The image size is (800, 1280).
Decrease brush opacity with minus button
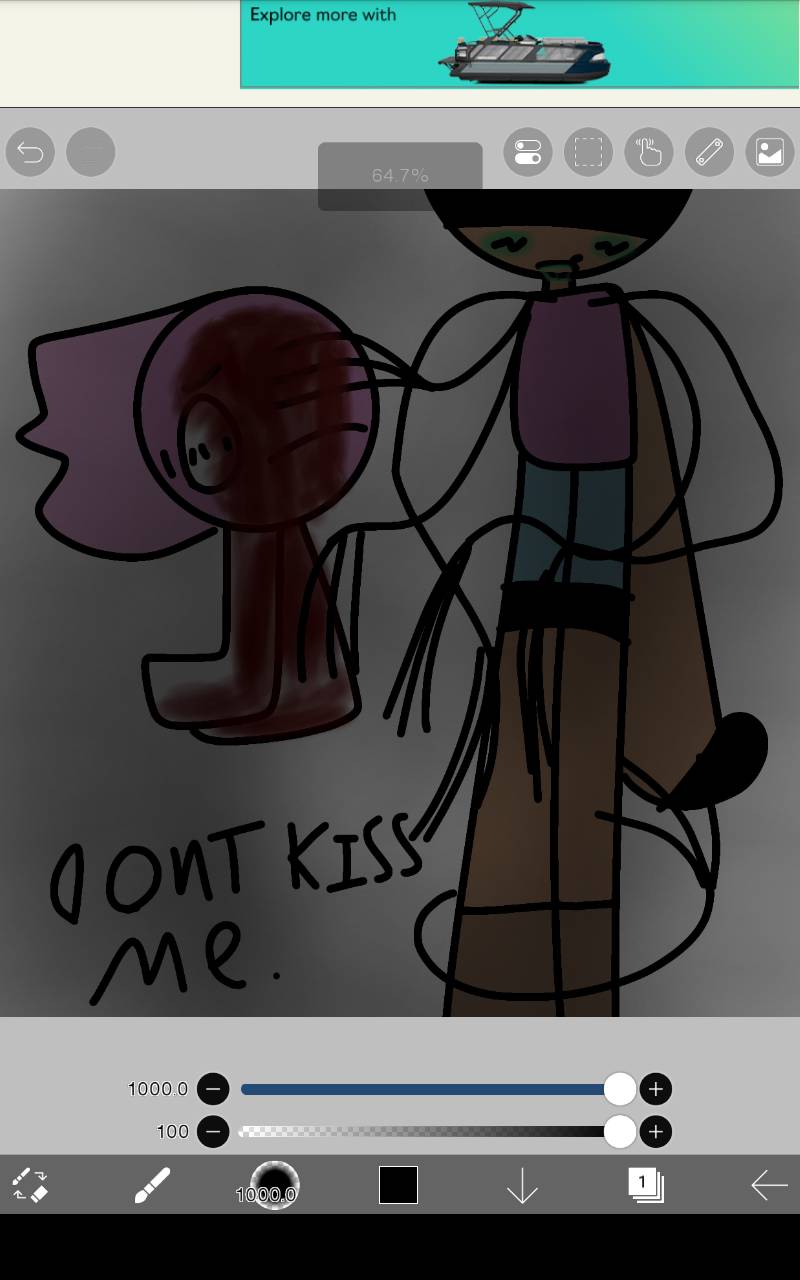212,1132
